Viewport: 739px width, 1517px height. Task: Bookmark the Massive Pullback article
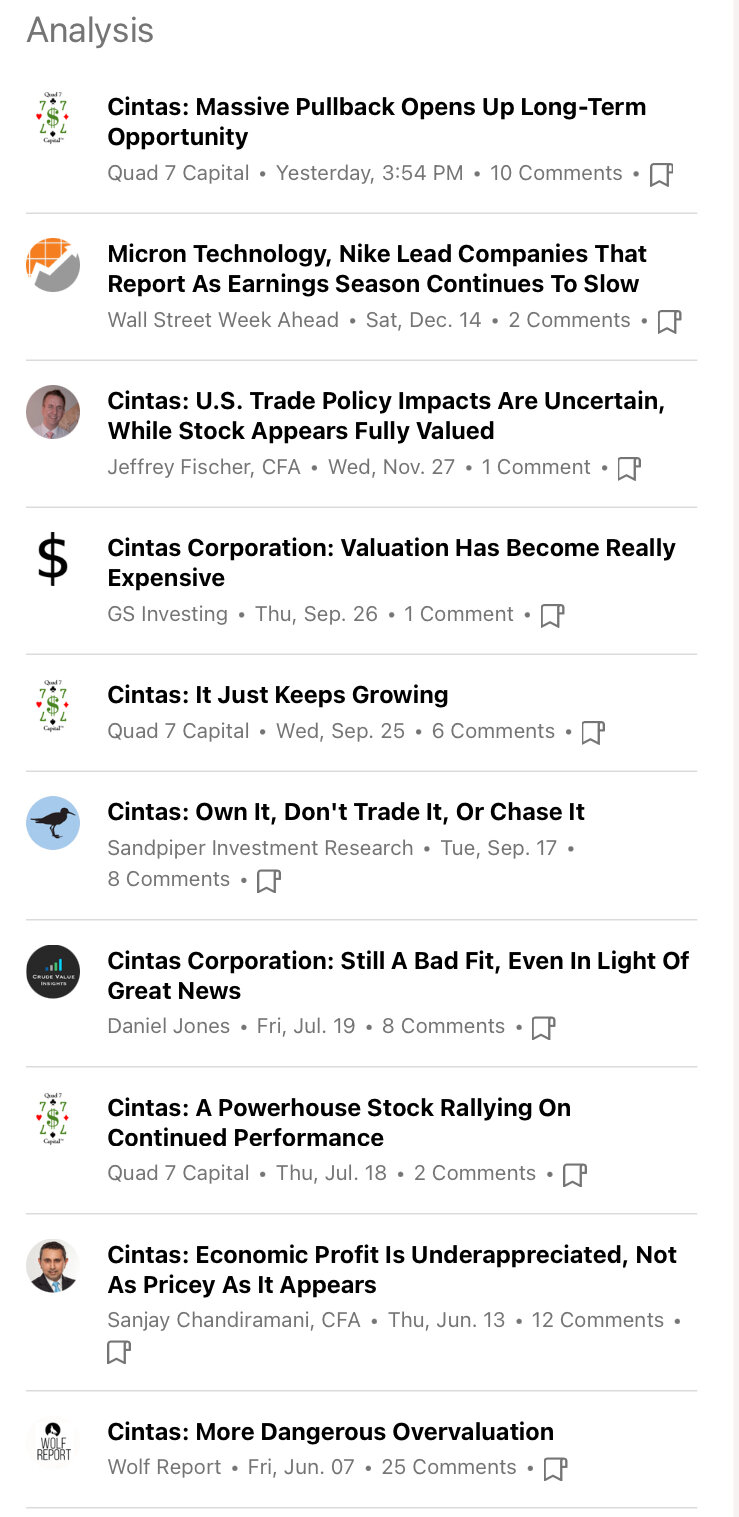coord(661,175)
